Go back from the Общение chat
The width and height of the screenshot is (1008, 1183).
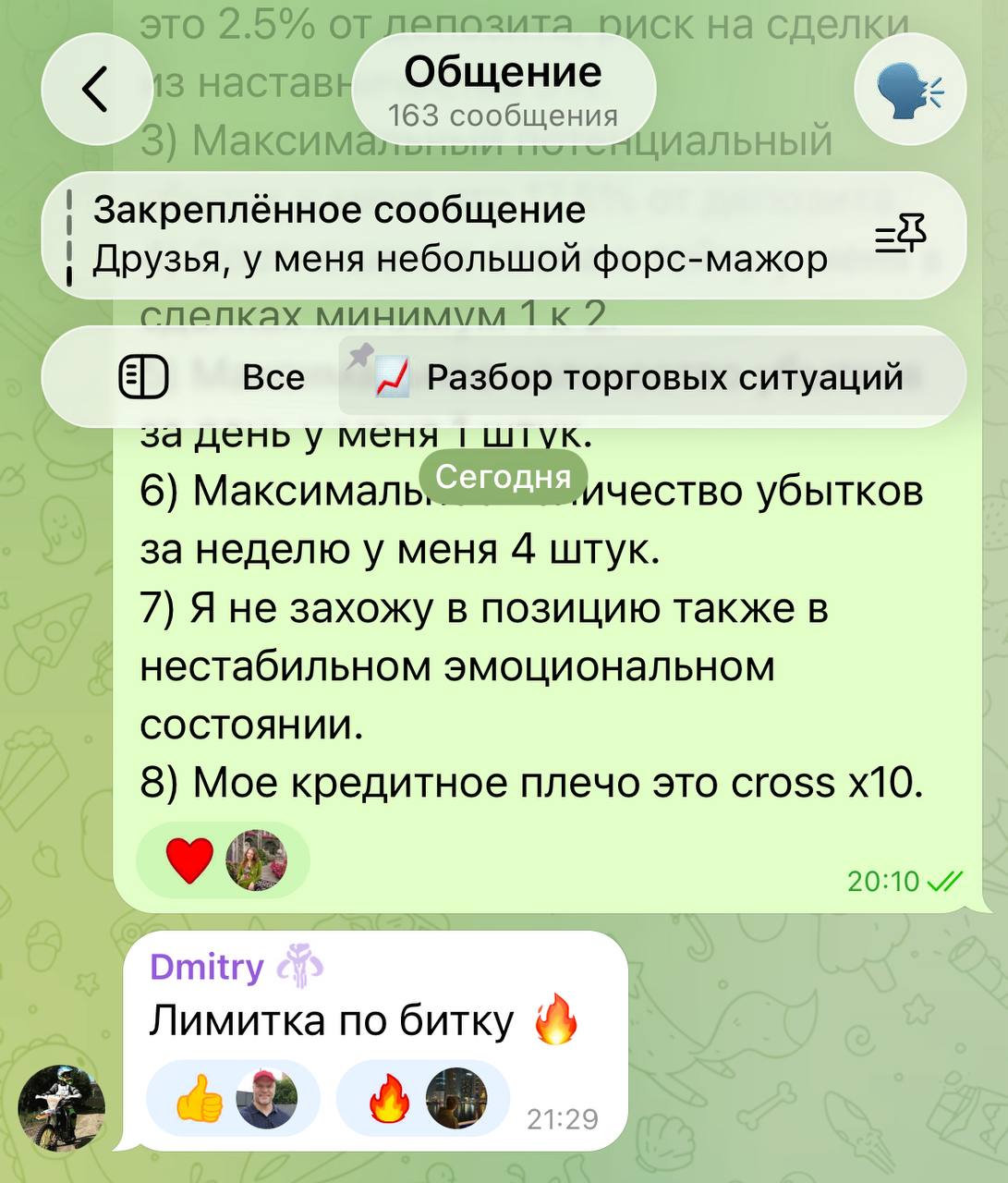96,90
